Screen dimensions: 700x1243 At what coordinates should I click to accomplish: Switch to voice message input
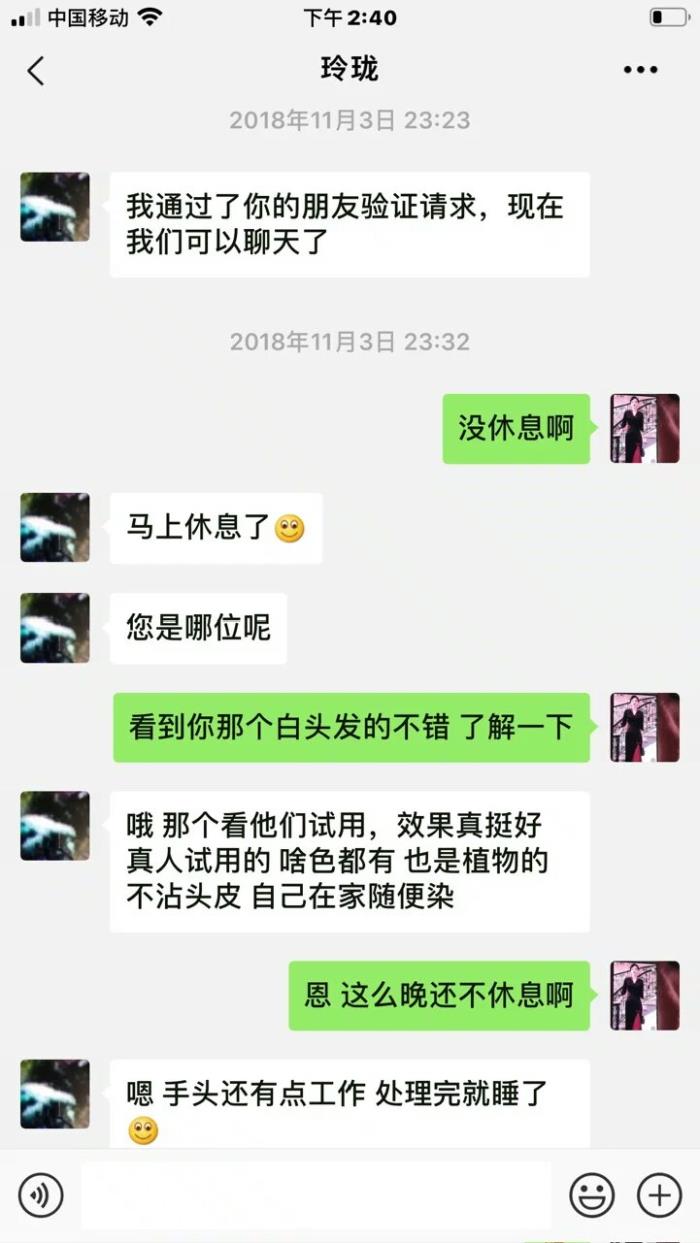[41, 1195]
